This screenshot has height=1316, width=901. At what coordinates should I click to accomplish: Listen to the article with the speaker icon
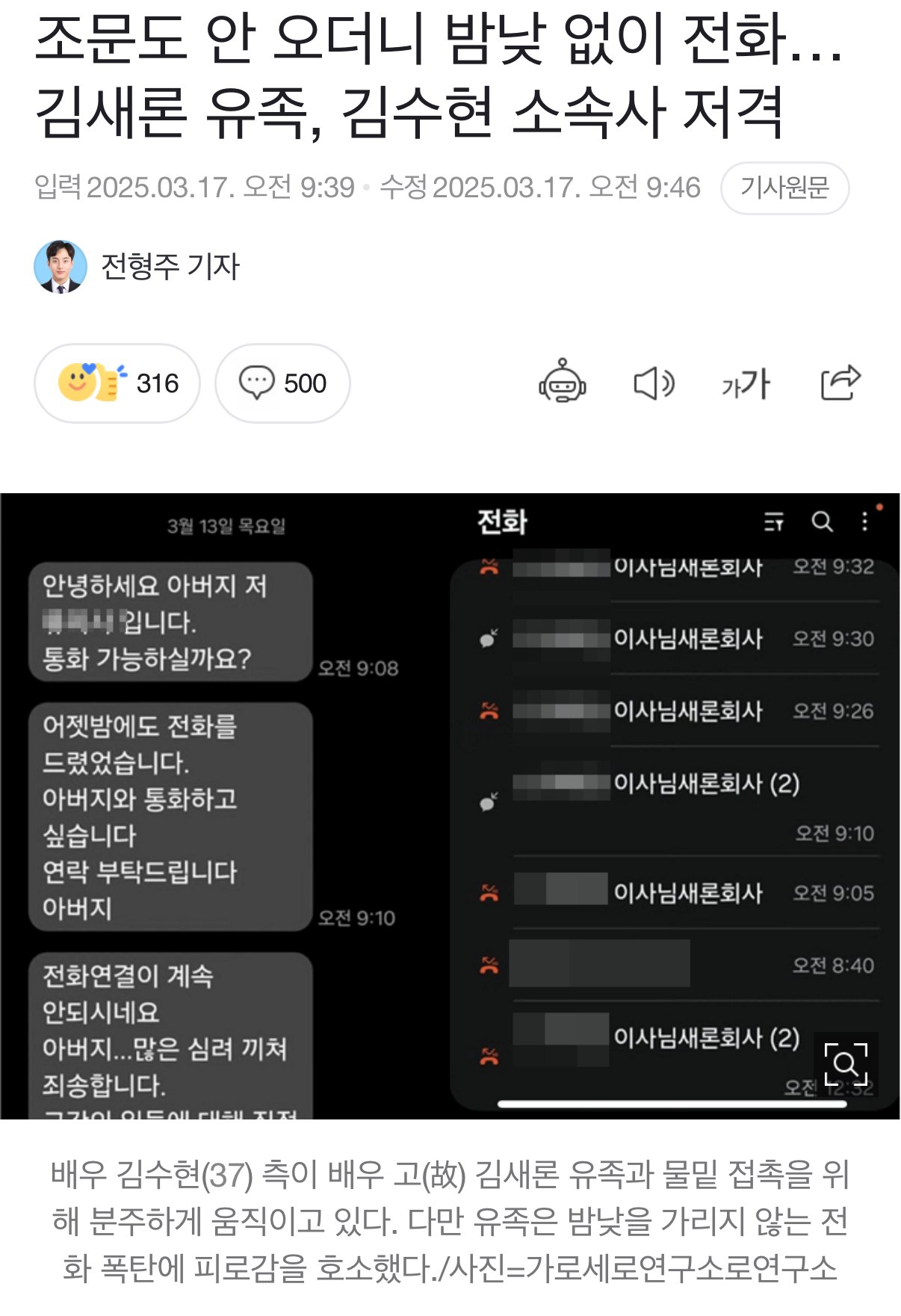point(654,383)
